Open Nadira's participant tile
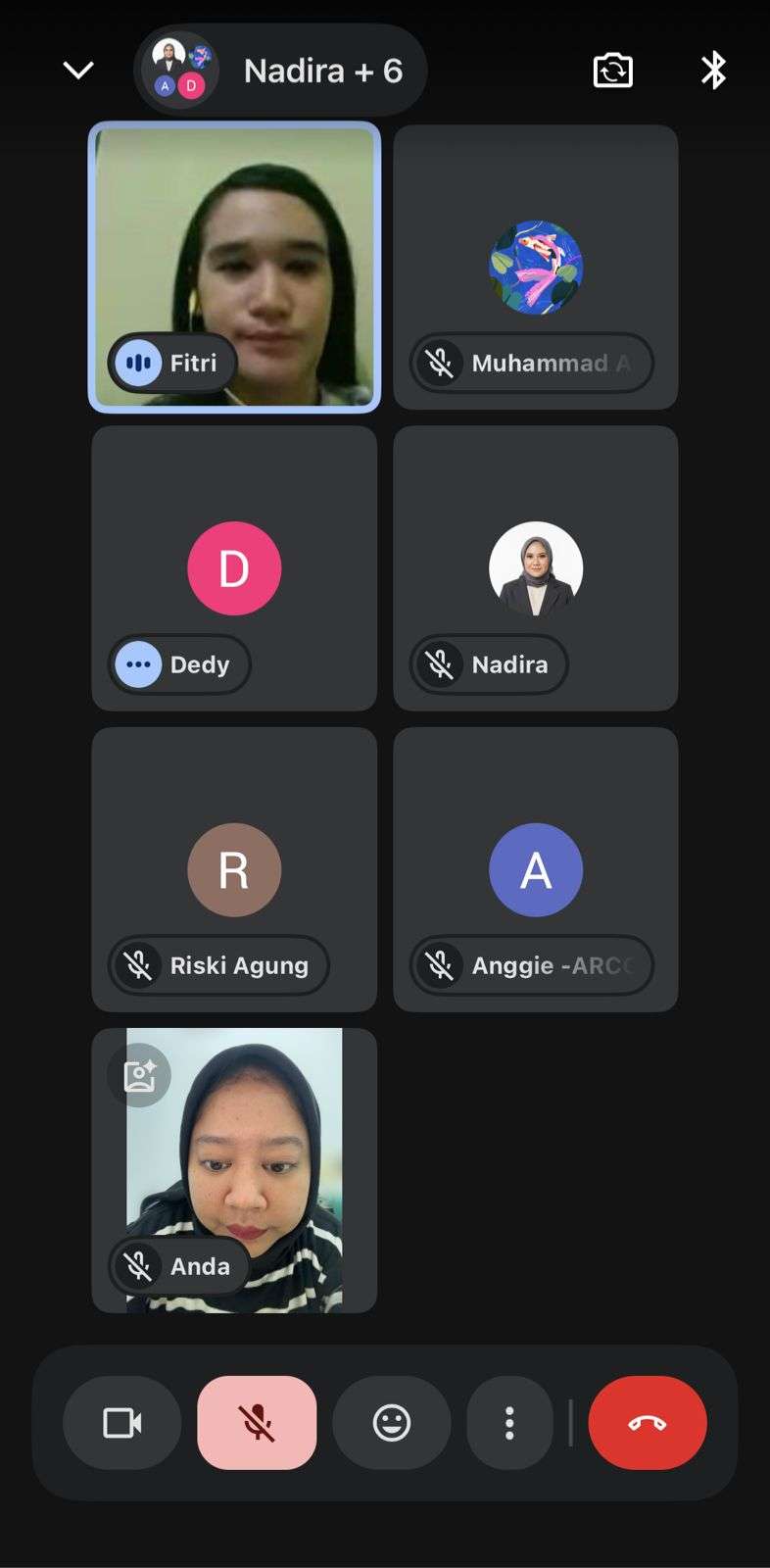 pos(536,568)
